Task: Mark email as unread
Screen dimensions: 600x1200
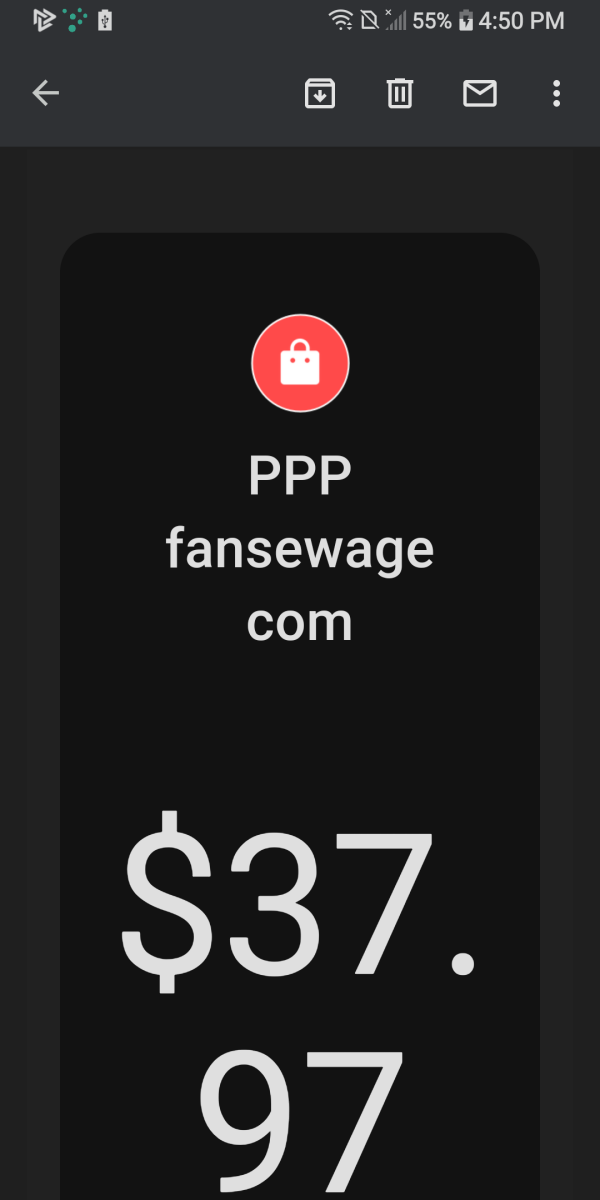Action: click(480, 94)
